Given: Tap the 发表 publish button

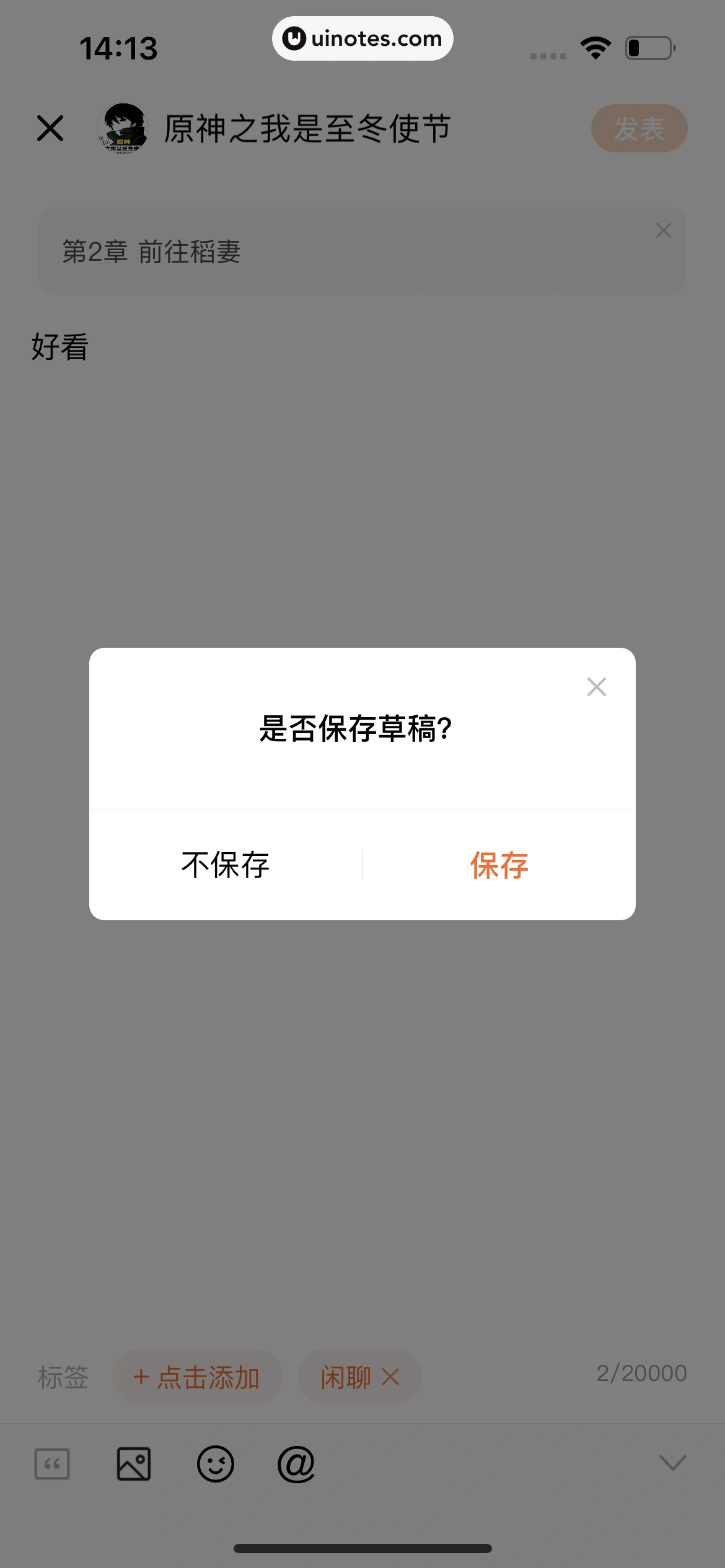Looking at the screenshot, I should 639,128.
